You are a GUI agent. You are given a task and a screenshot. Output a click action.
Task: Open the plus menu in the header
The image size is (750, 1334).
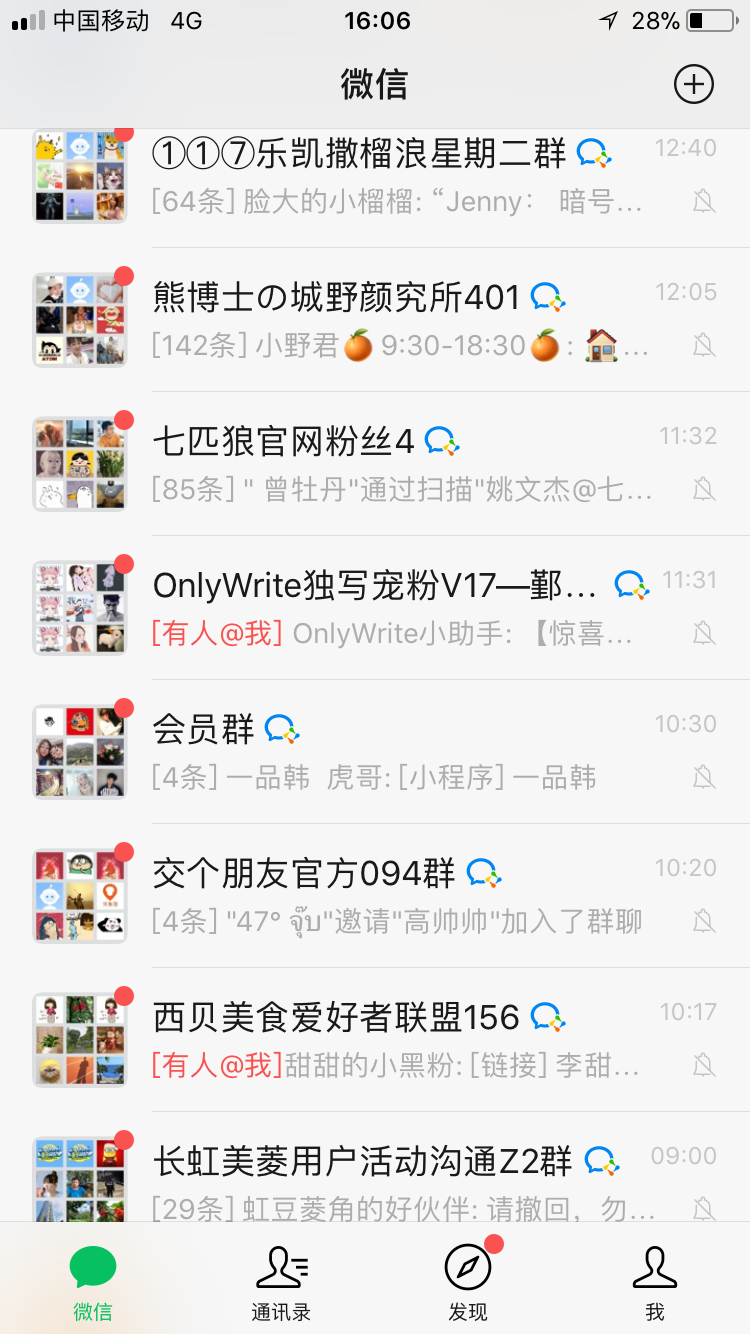pos(694,84)
